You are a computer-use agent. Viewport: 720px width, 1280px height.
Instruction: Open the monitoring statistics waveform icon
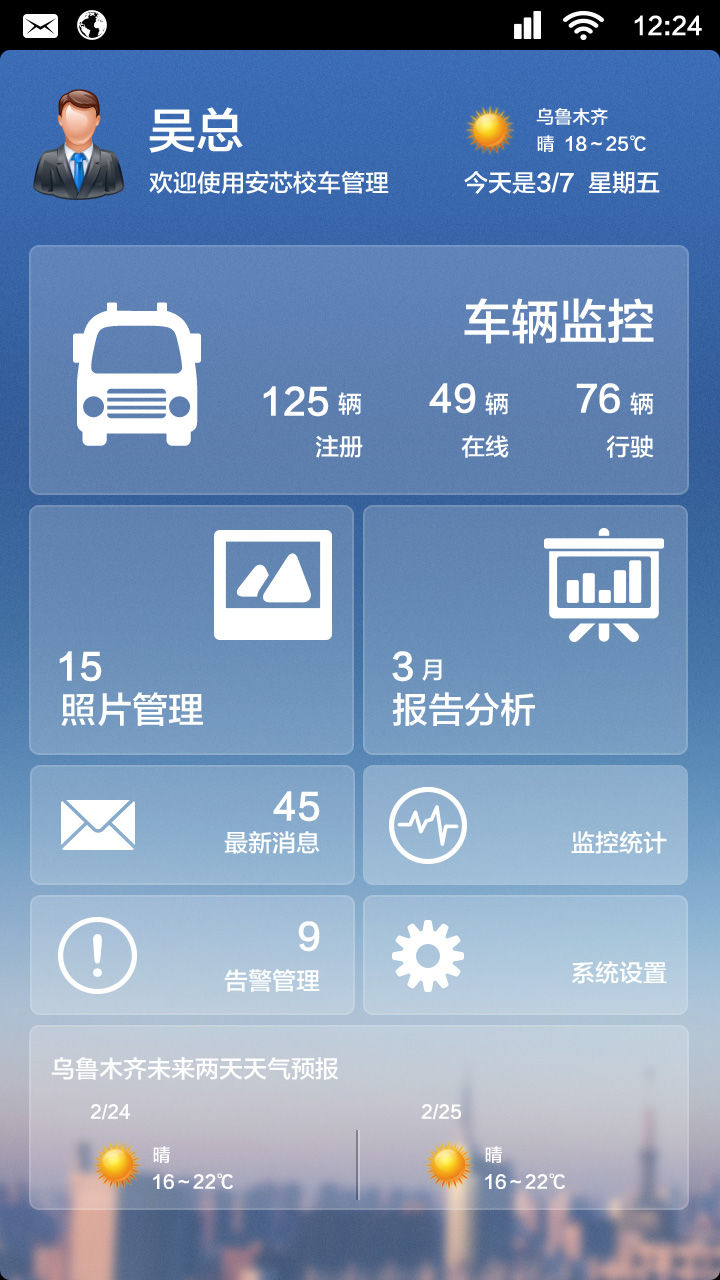pos(427,825)
